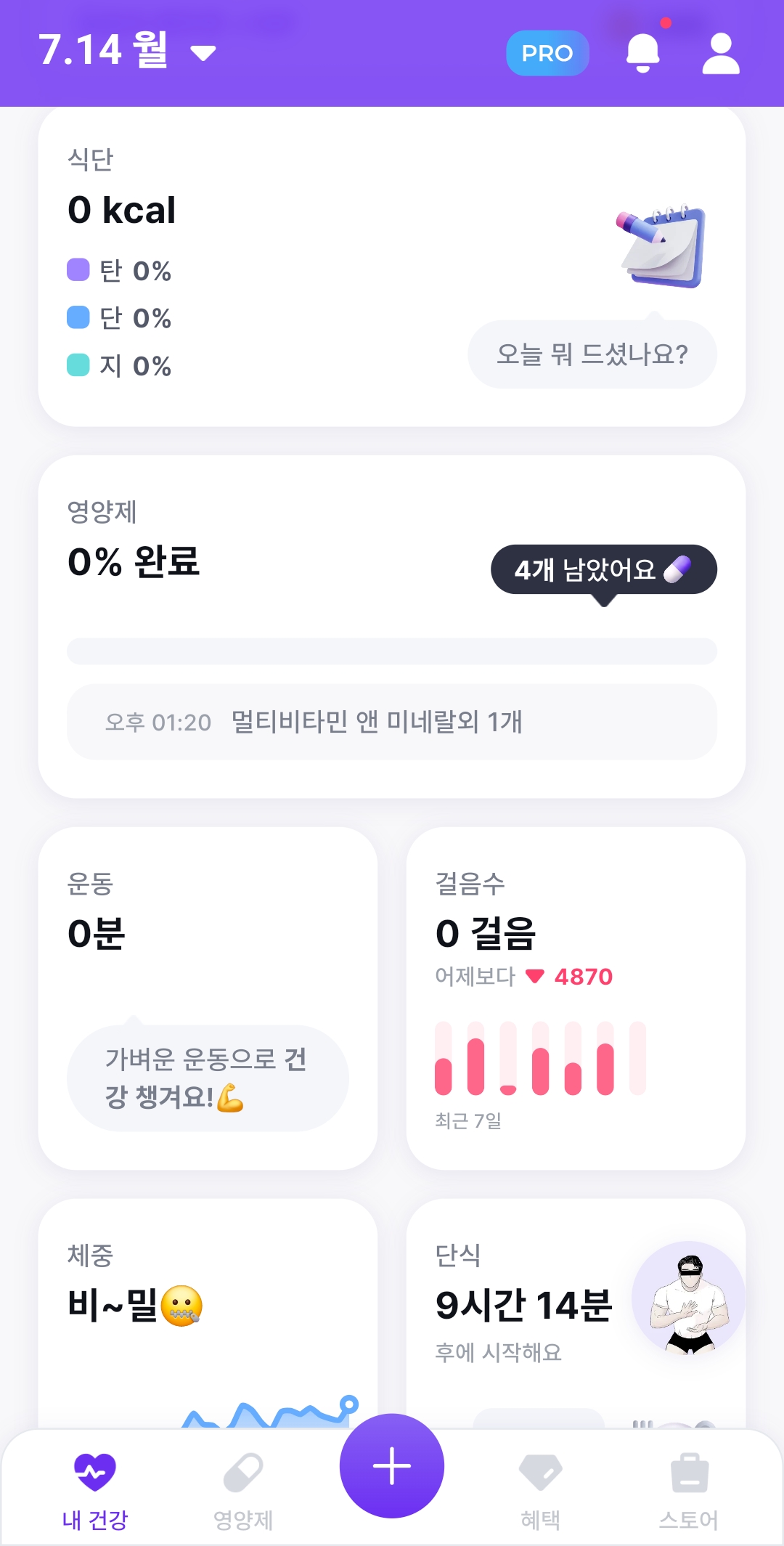Tap the PRO badge button
This screenshot has height=1546, width=784.
547,53
